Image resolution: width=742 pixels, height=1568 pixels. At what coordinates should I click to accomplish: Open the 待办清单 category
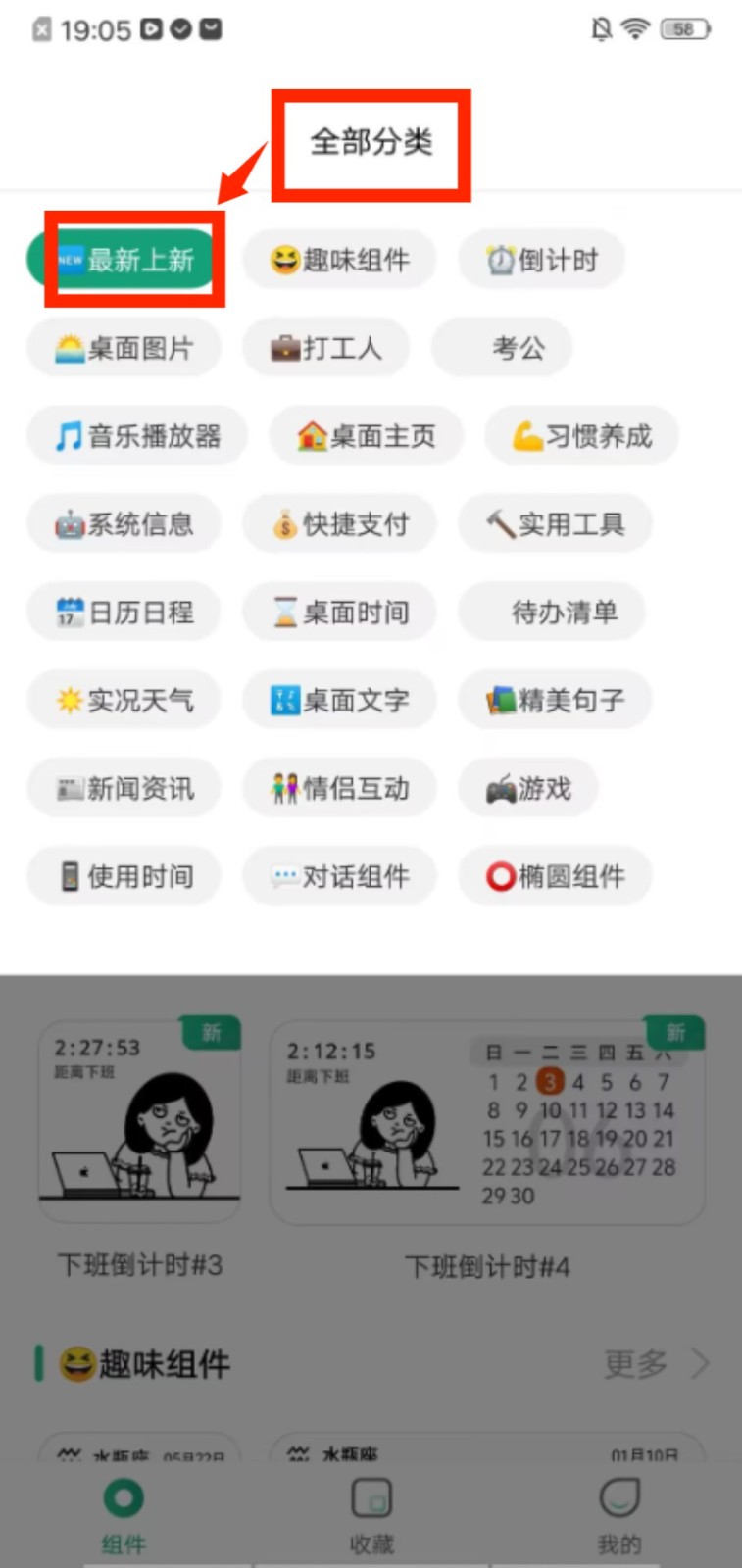pyautogui.click(x=552, y=612)
